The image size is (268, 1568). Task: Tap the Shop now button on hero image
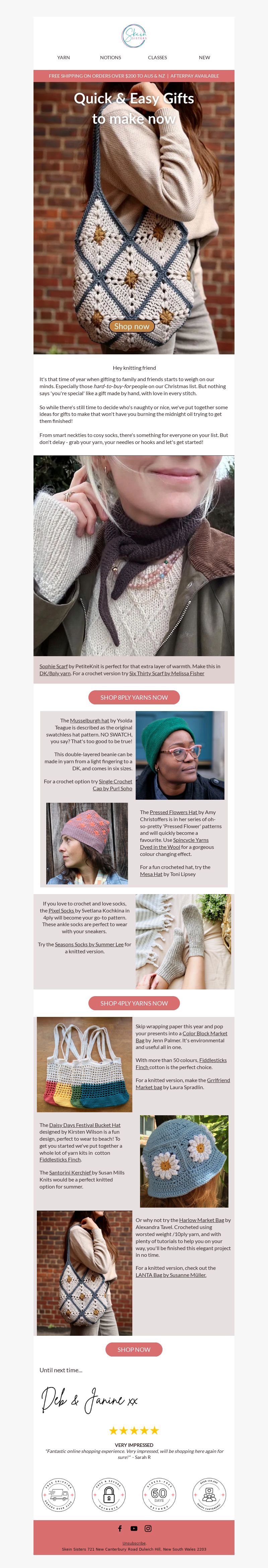coord(132,326)
